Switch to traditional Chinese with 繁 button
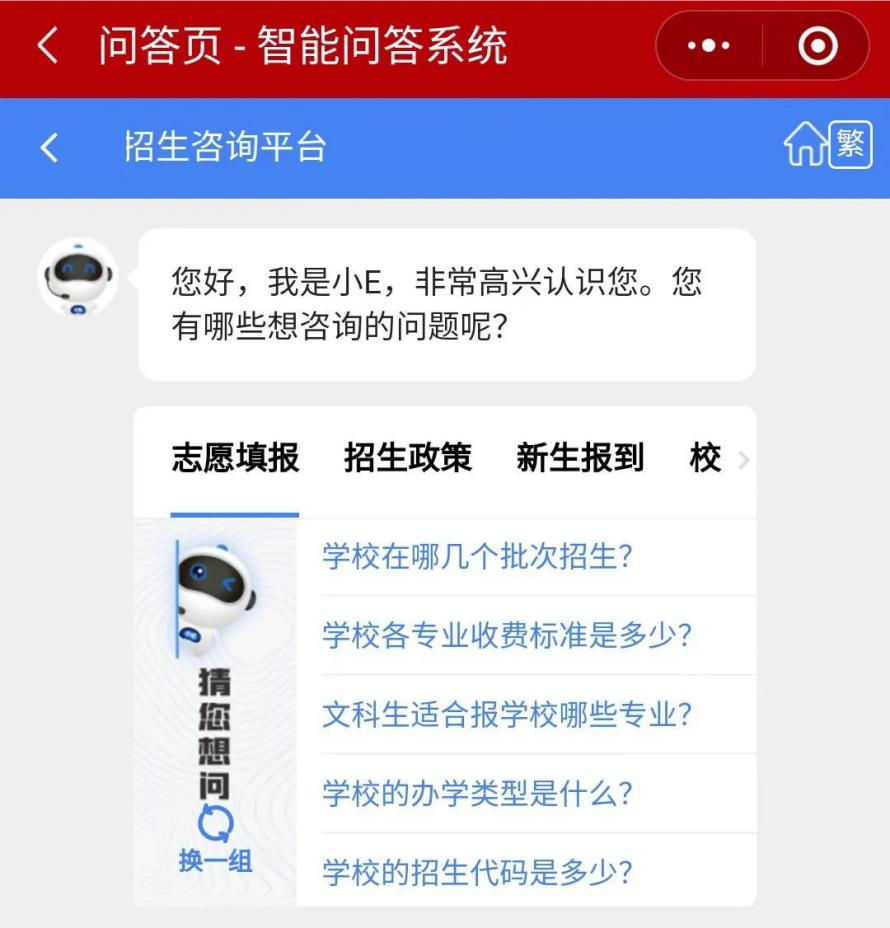The height and width of the screenshot is (928, 890). point(850,145)
